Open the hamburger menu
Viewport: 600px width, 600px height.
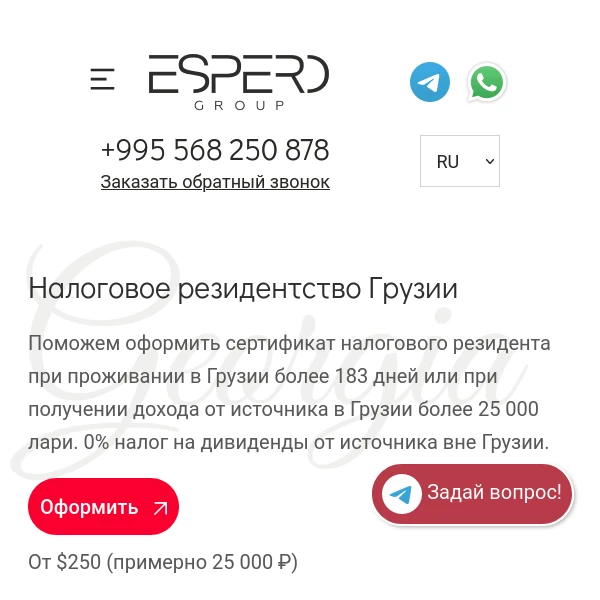point(102,79)
